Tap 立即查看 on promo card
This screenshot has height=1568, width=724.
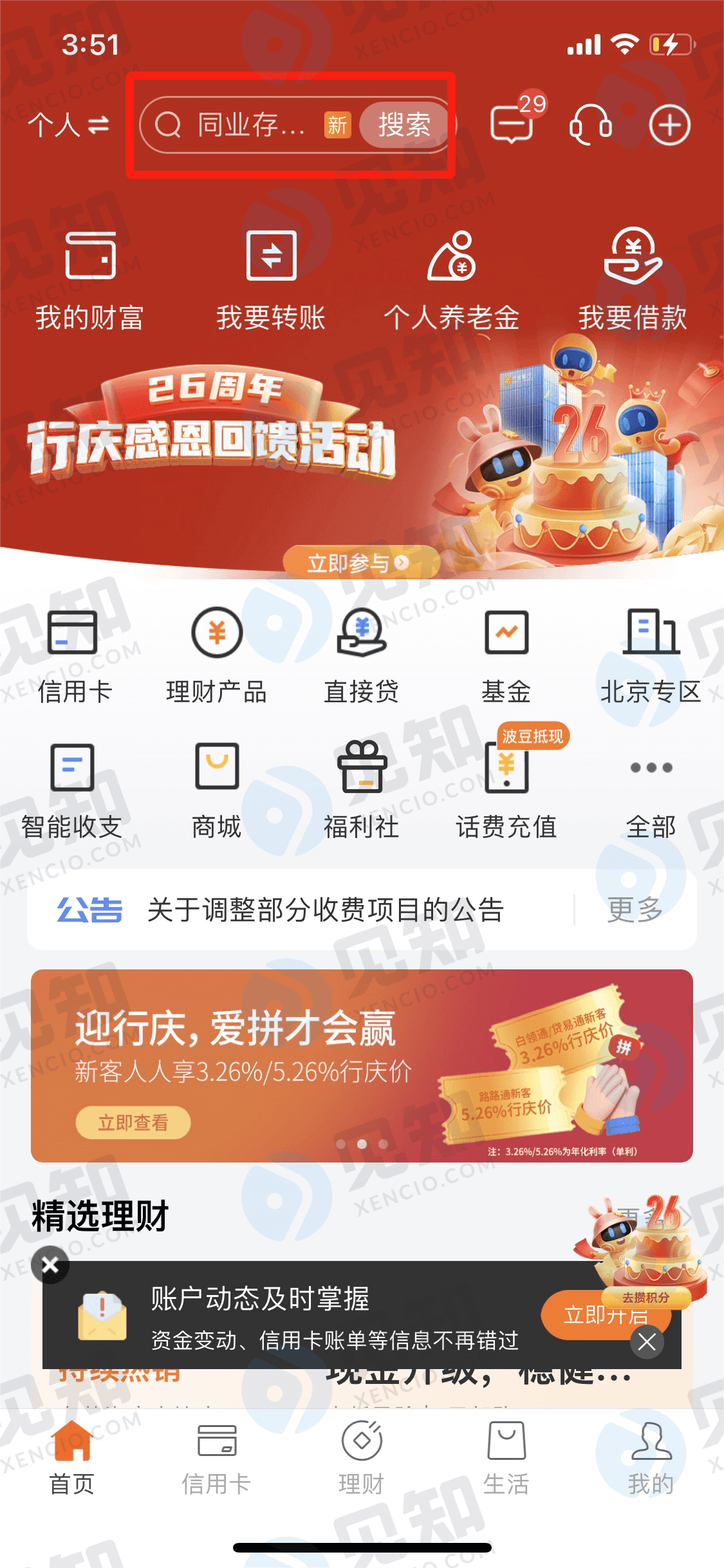133,1123
